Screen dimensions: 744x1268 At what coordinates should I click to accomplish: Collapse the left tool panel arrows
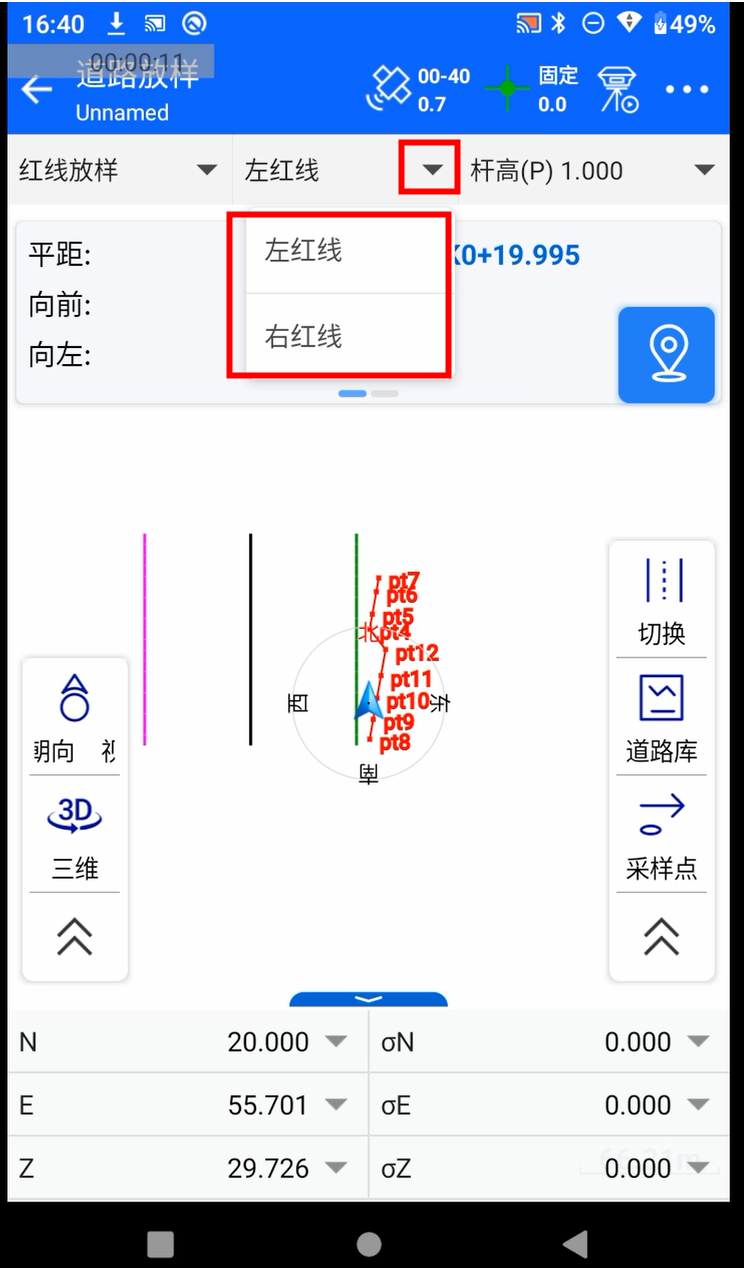click(x=75, y=937)
